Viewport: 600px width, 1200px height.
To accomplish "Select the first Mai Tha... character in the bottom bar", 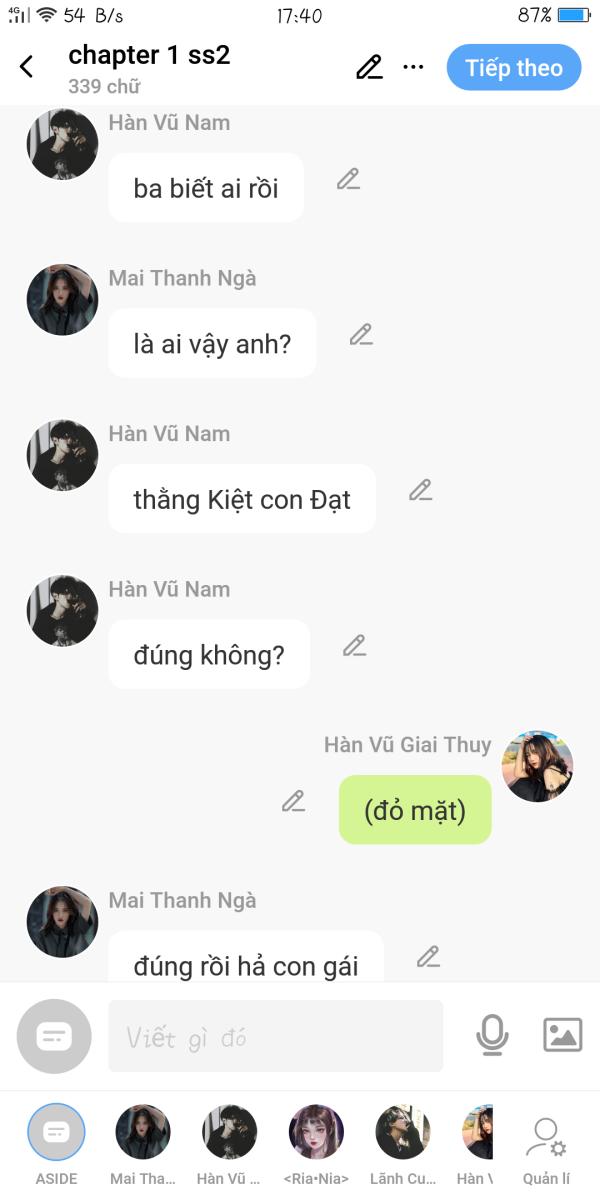I will 143,1145.
